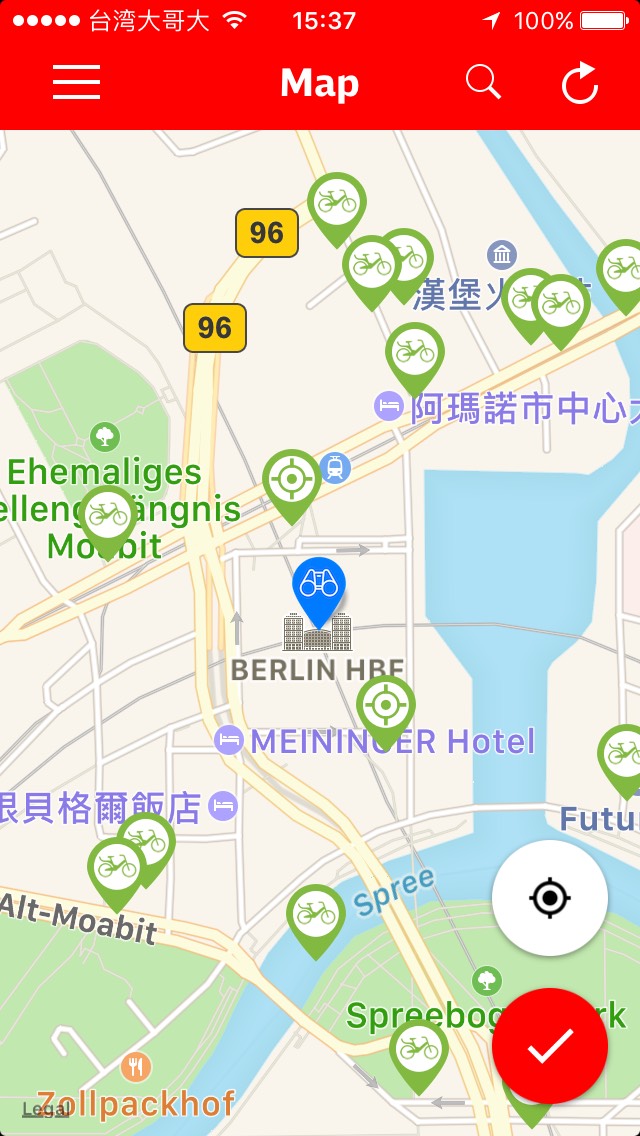Select the blue binoculars pin at Berlin HBF

[x=319, y=587]
